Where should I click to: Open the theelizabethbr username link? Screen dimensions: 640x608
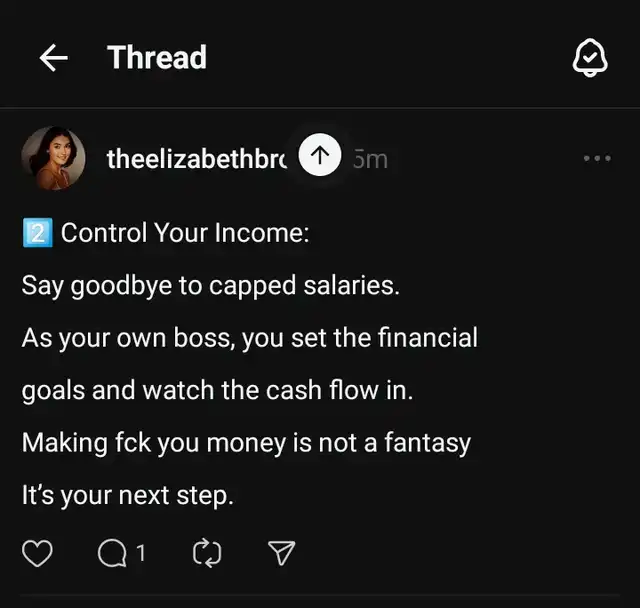pos(196,158)
